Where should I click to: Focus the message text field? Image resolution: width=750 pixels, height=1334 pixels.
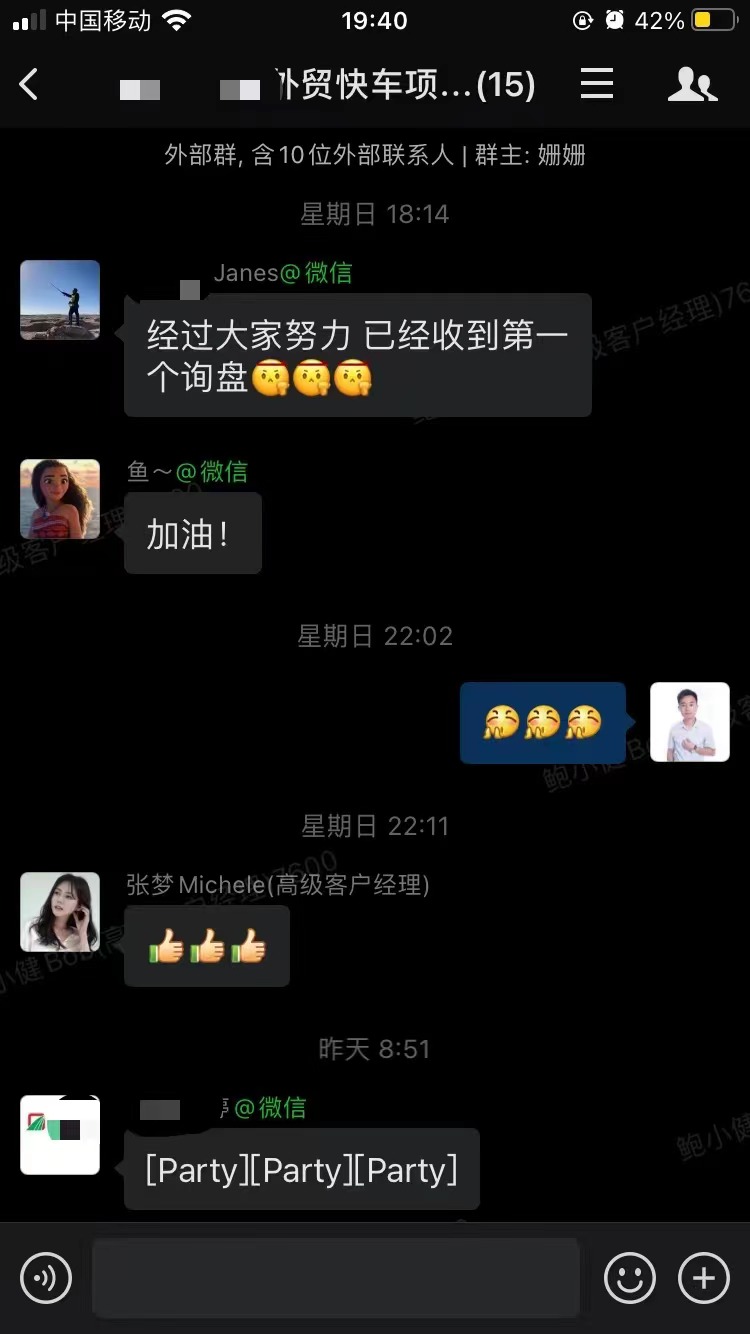click(x=336, y=1278)
